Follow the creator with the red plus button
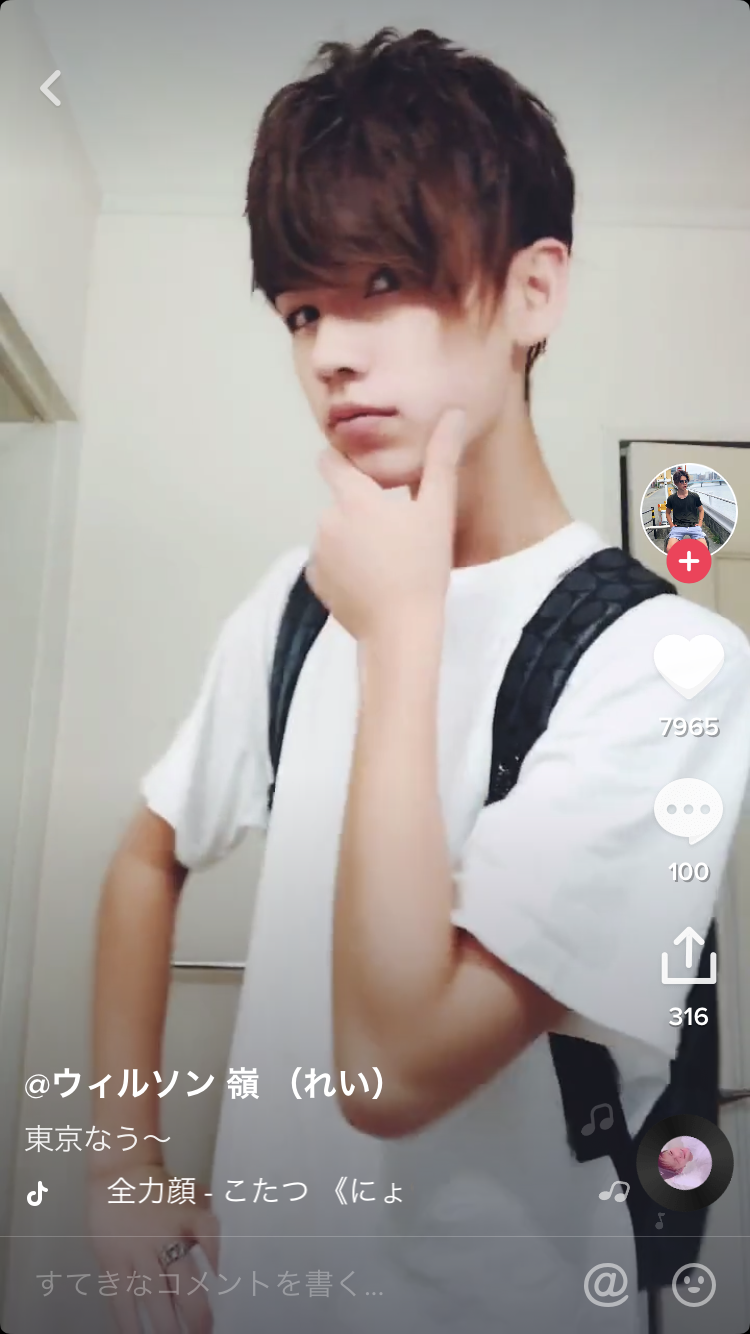 688,562
